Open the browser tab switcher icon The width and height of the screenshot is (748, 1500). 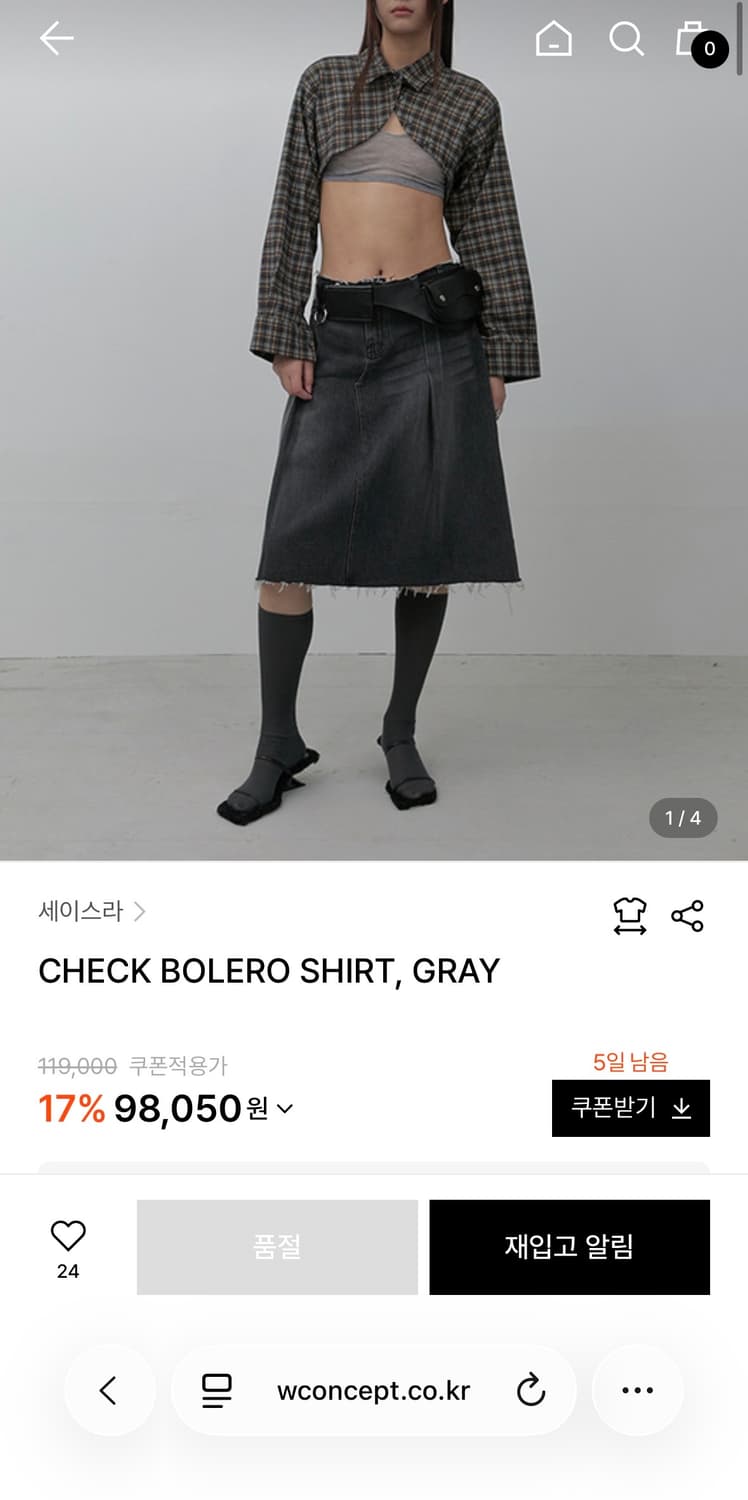(215, 1389)
